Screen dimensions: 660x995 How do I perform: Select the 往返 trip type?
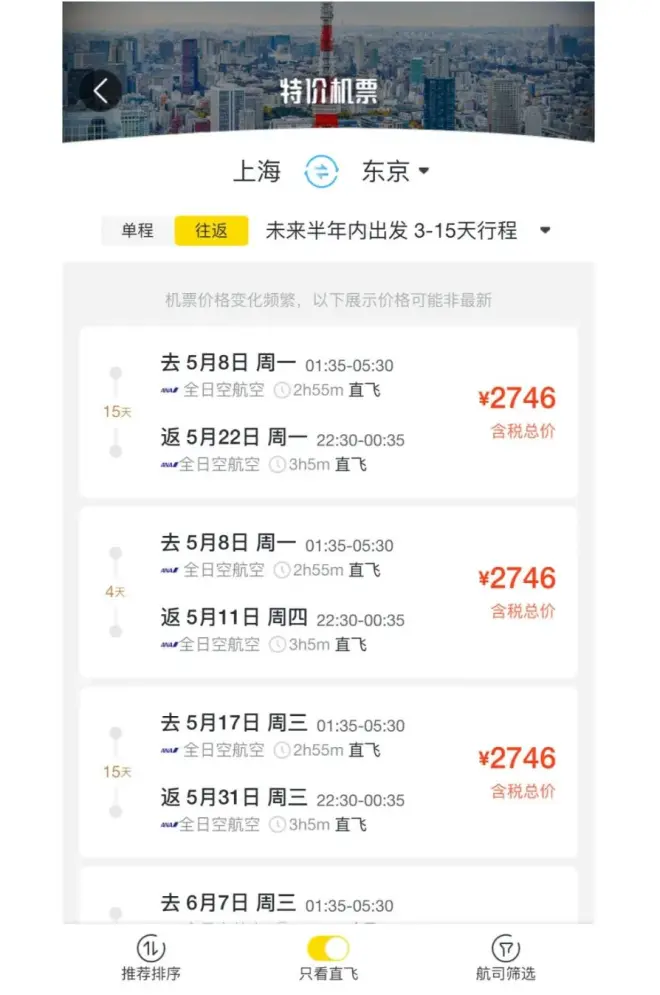(x=211, y=231)
